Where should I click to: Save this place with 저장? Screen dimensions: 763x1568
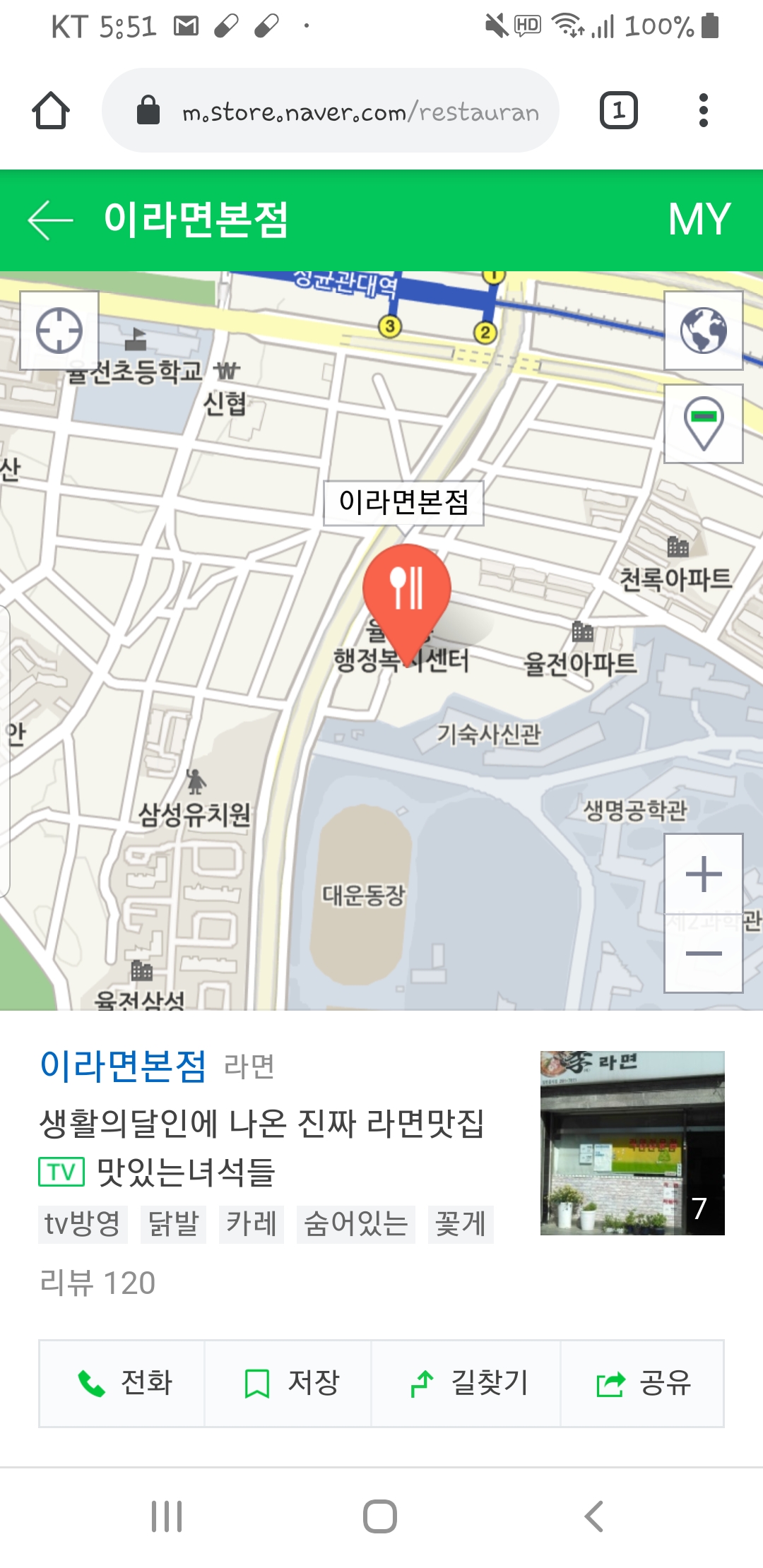[288, 1383]
